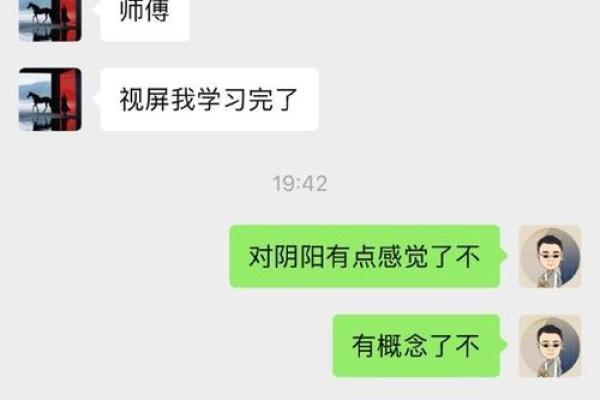Open sender's horse avatar beside 师傅 message
The width and height of the screenshot is (600, 400).
click(50, 18)
